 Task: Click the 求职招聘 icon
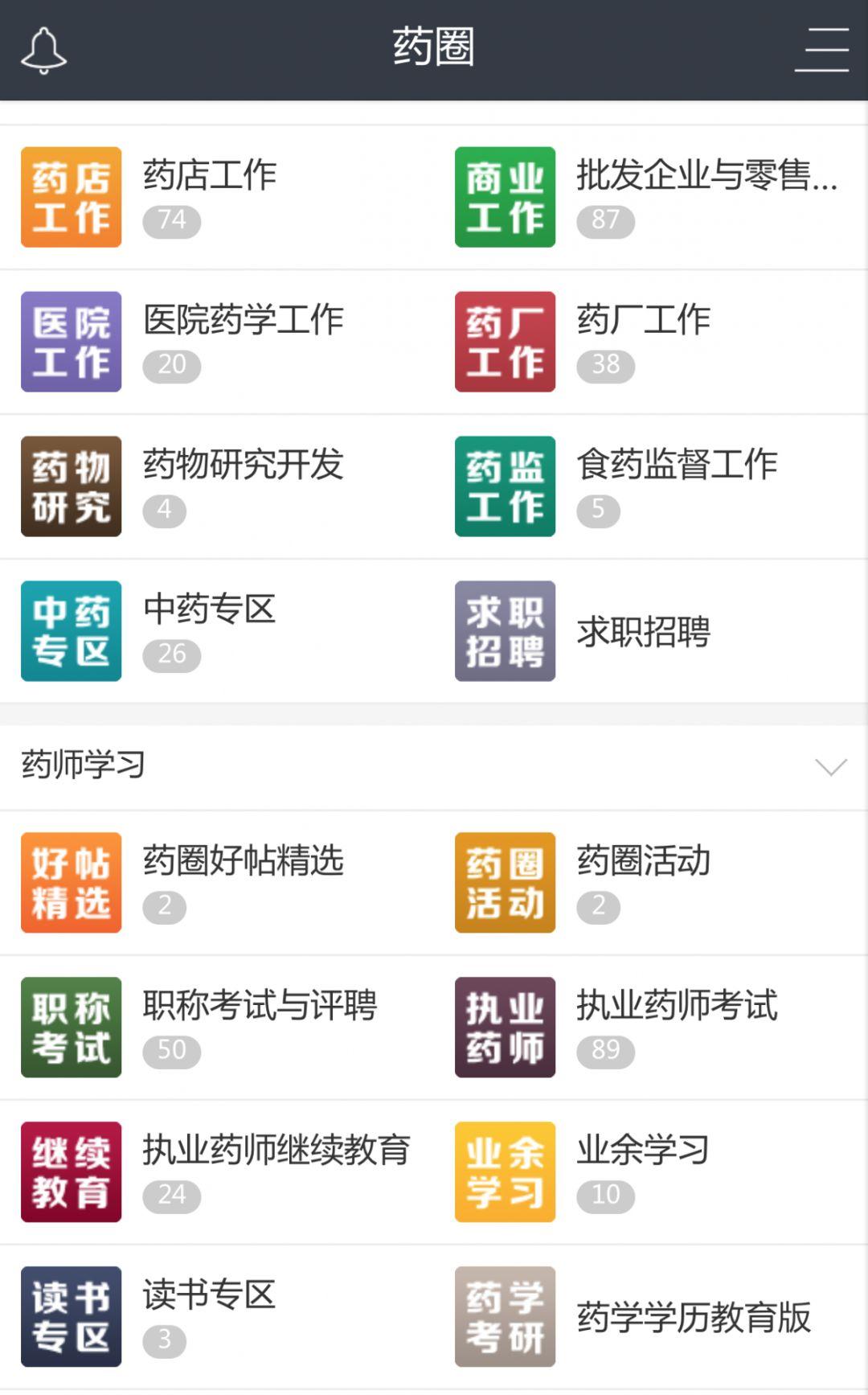pos(505,630)
